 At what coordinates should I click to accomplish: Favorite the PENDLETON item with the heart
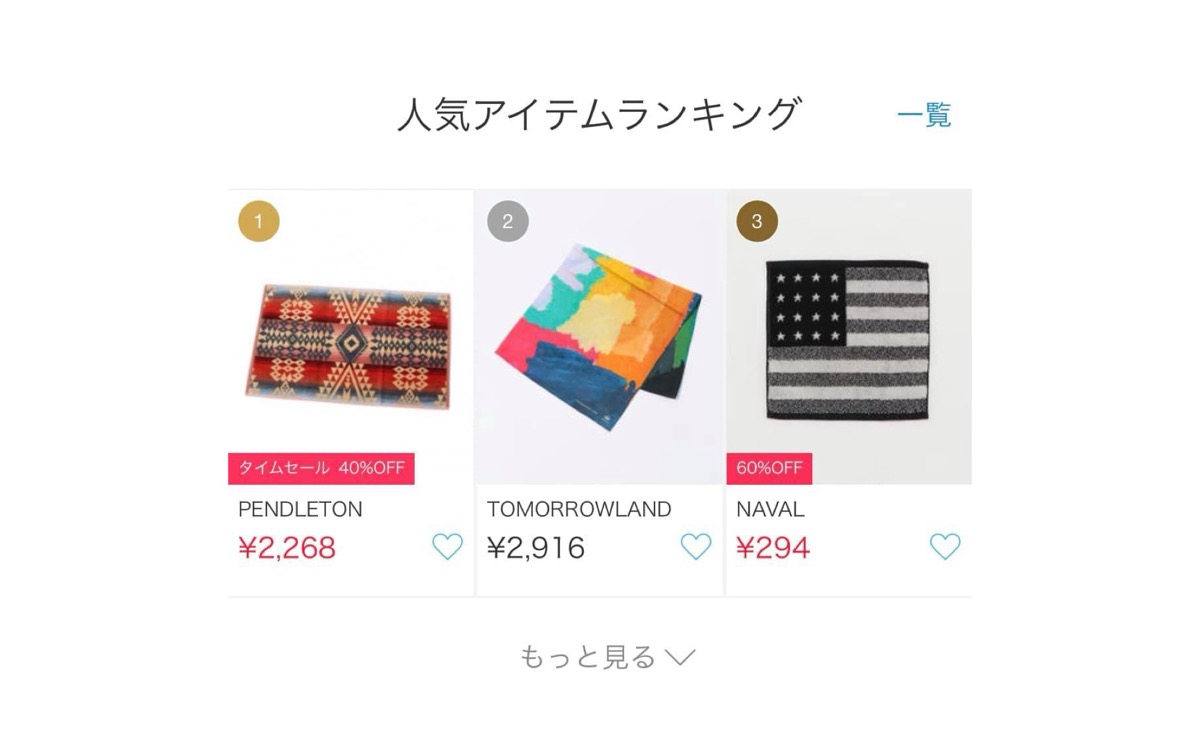(x=447, y=546)
